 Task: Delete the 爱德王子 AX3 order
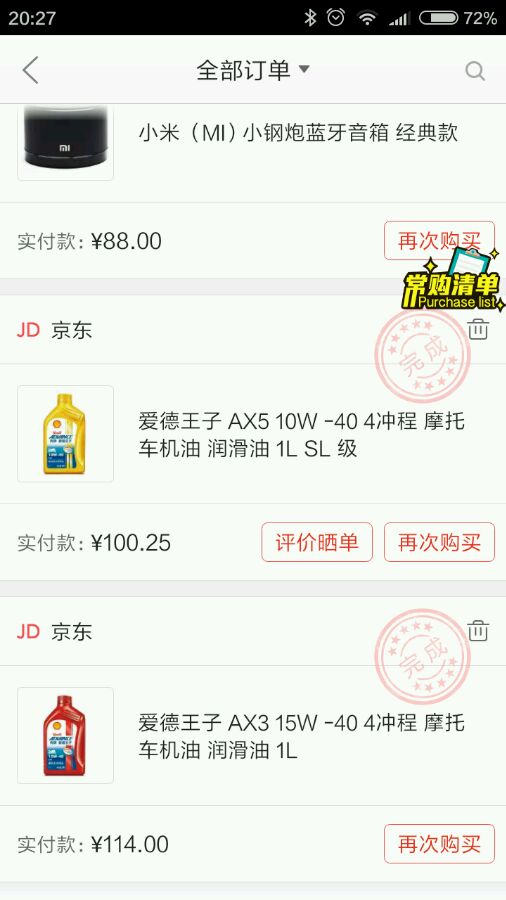(x=477, y=631)
